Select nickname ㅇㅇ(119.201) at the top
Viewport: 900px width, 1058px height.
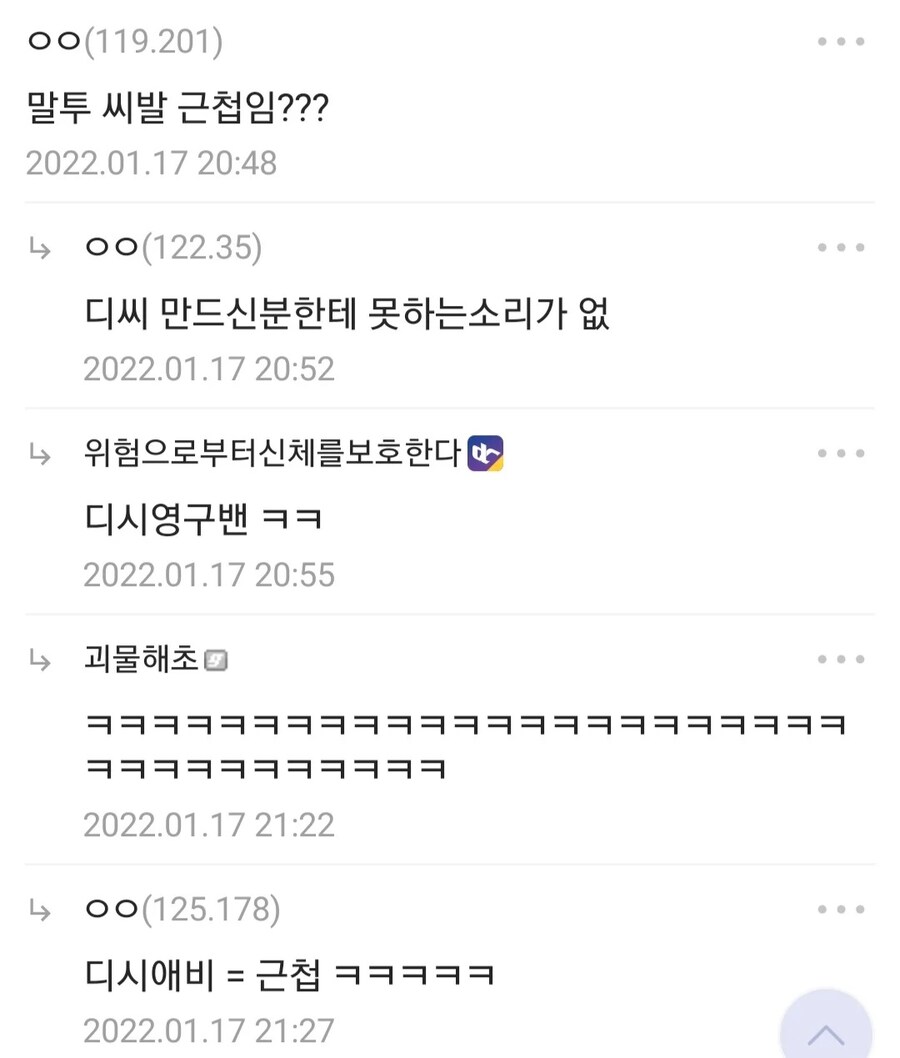tap(122, 41)
